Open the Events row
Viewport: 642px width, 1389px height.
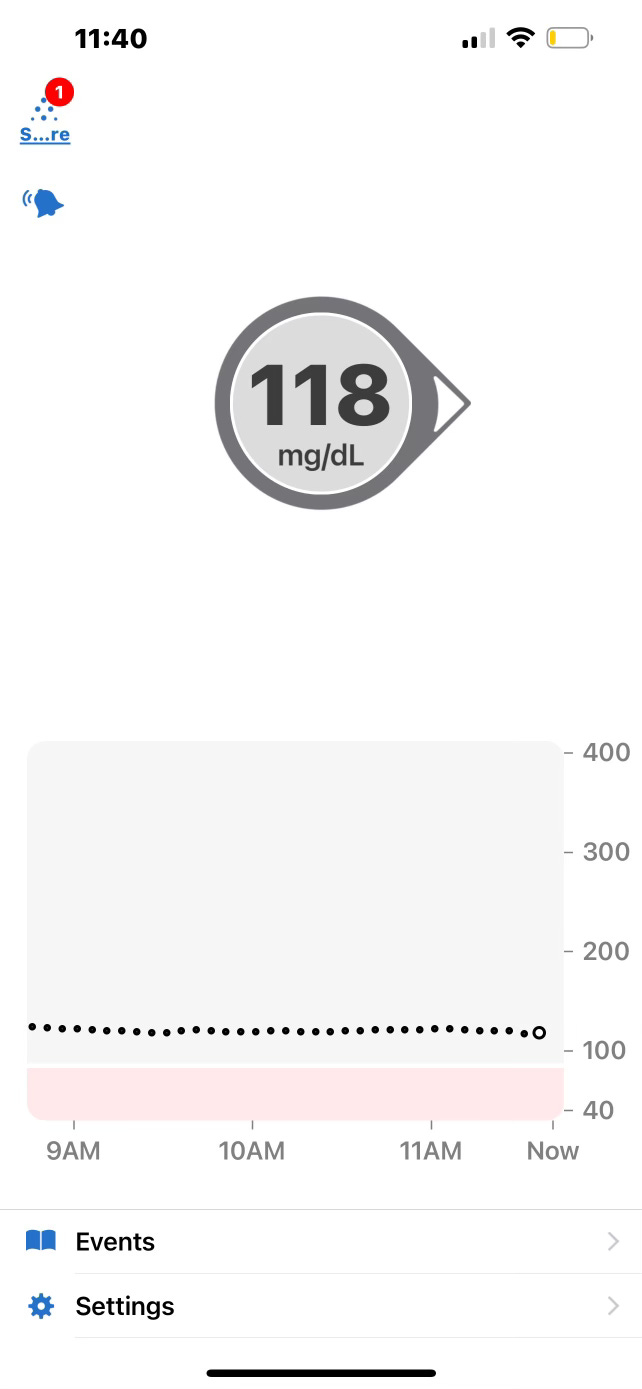tap(320, 1242)
